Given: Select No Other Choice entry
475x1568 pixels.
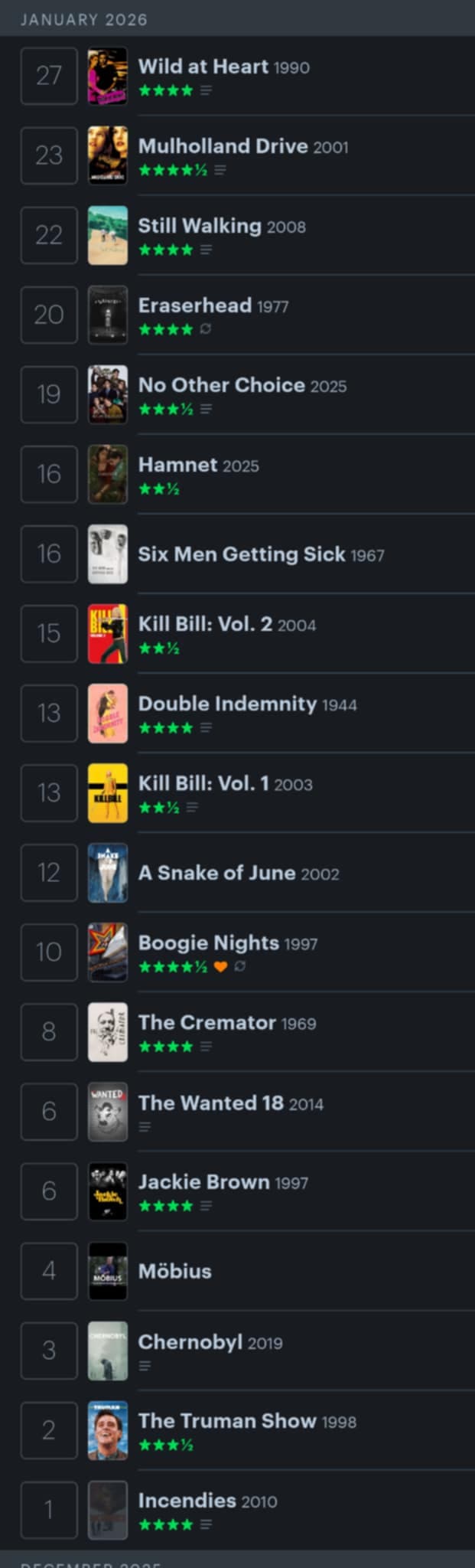Looking at the screenshot, I should [221, 385].
